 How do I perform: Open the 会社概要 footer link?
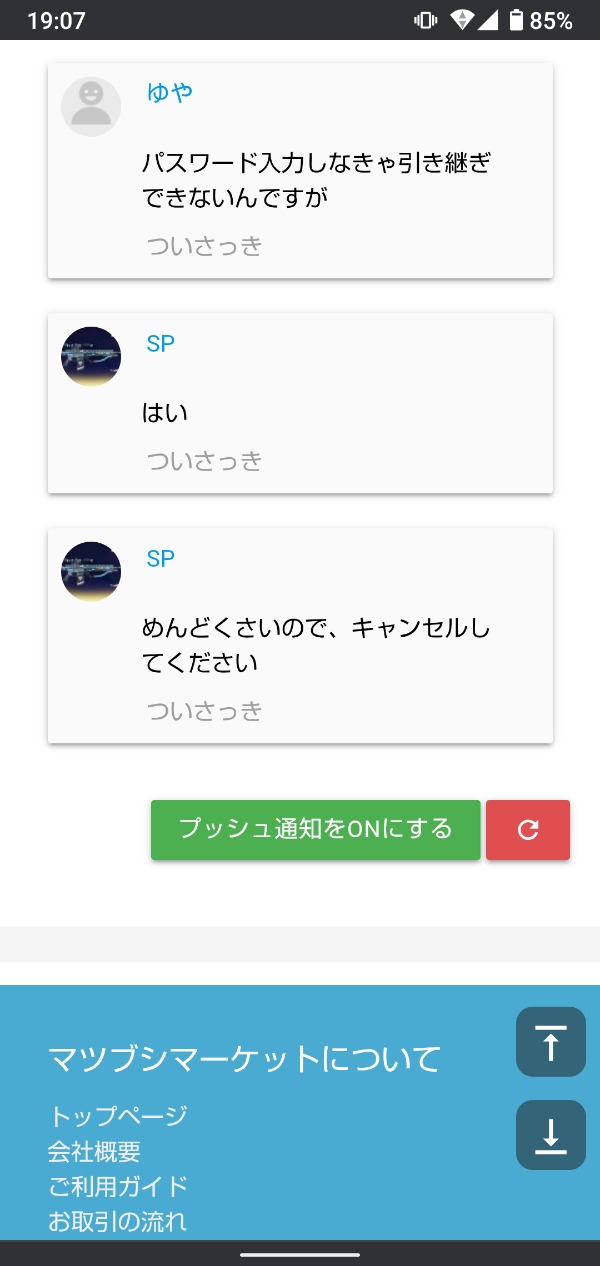[94, 1151]
